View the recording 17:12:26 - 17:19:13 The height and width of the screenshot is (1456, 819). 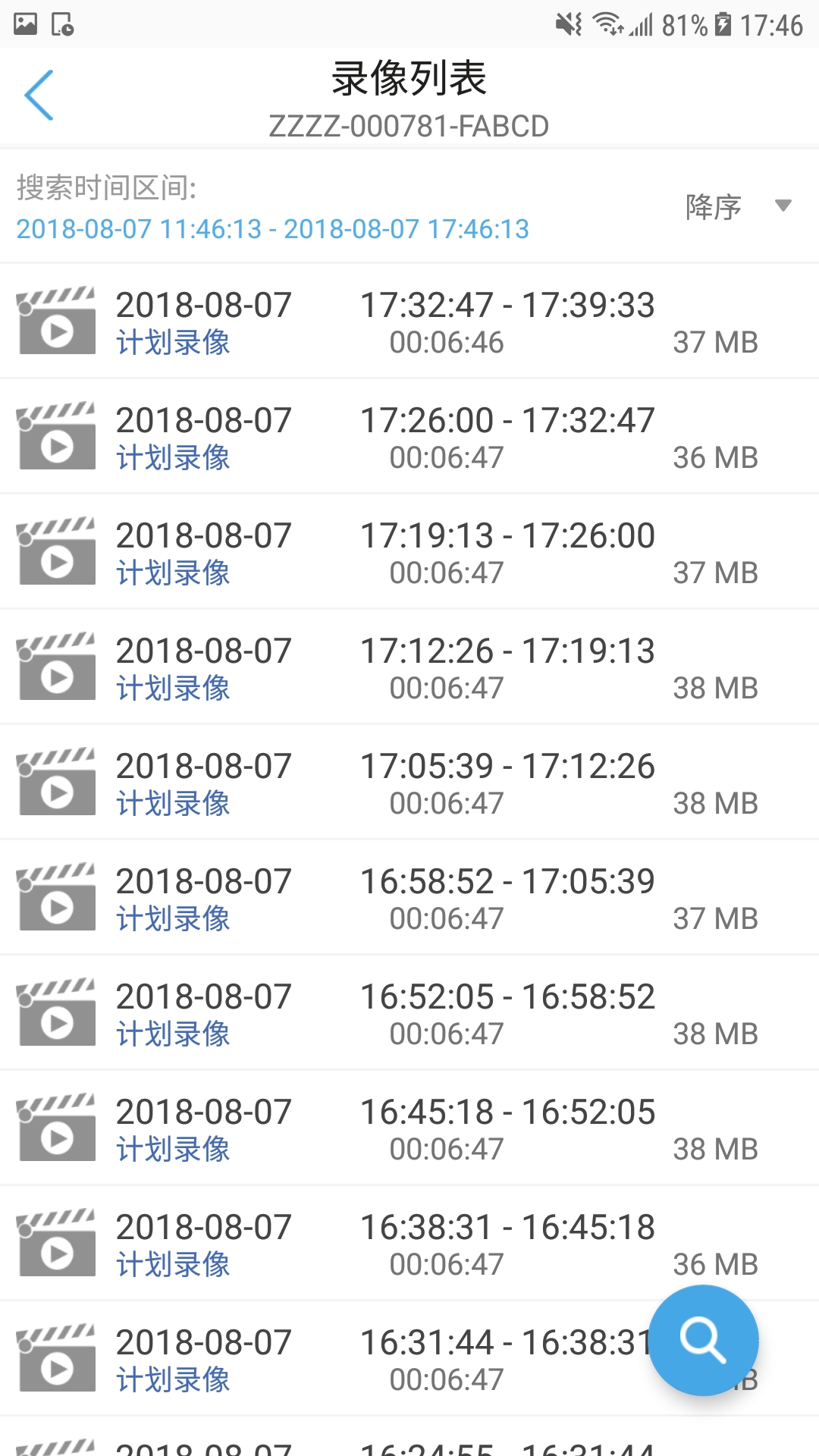click(x=409, y=667)
